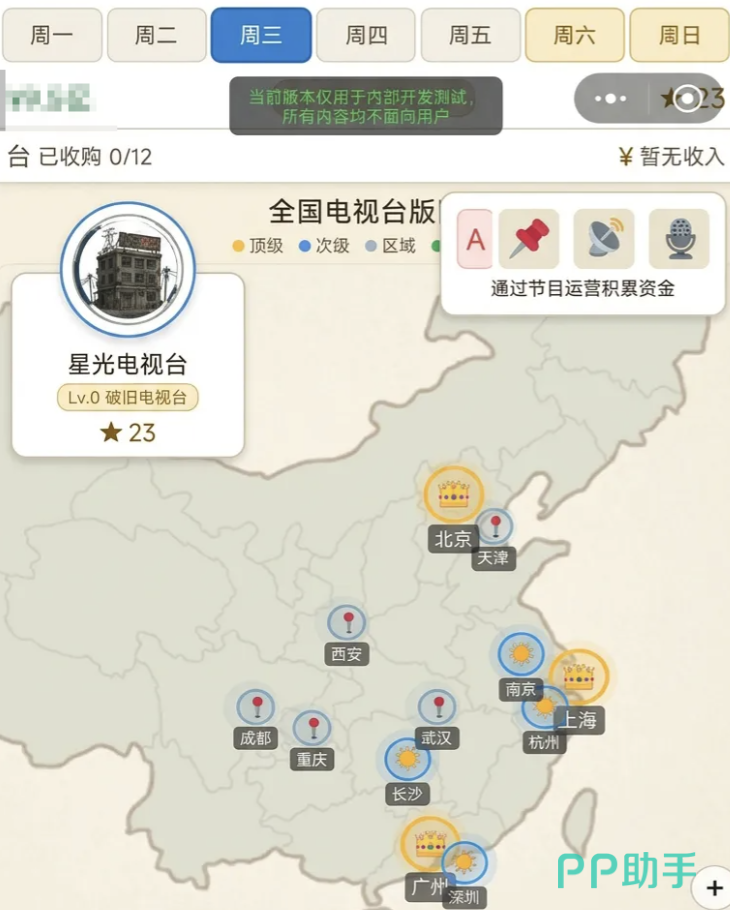This screenshot has width=730, height=910.
Task: Select the 周二 day tab
Action: 156,36
